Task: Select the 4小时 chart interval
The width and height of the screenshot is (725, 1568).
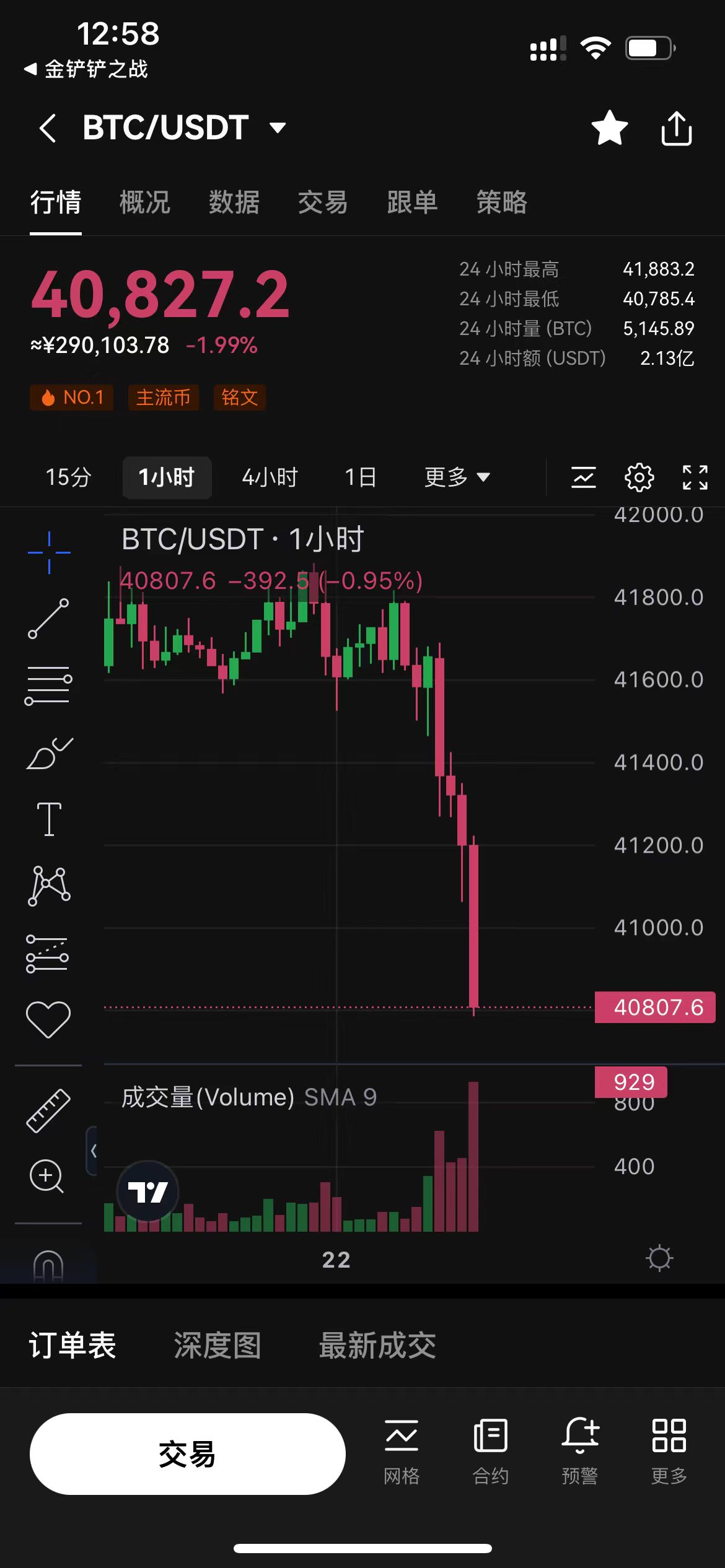Action: 270,477
